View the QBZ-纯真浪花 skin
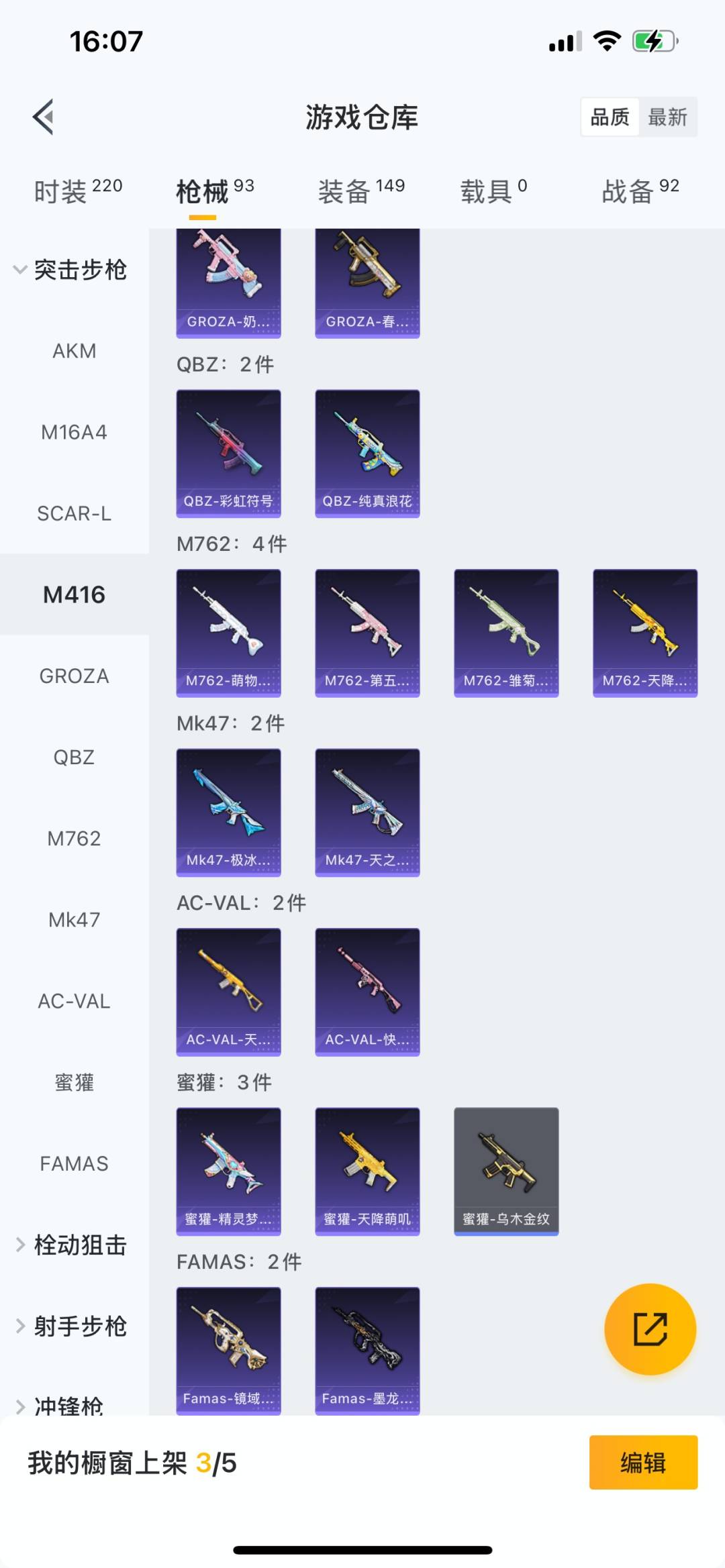Image resolution: width=725 pixels, height=1568 pixels. 367,453
